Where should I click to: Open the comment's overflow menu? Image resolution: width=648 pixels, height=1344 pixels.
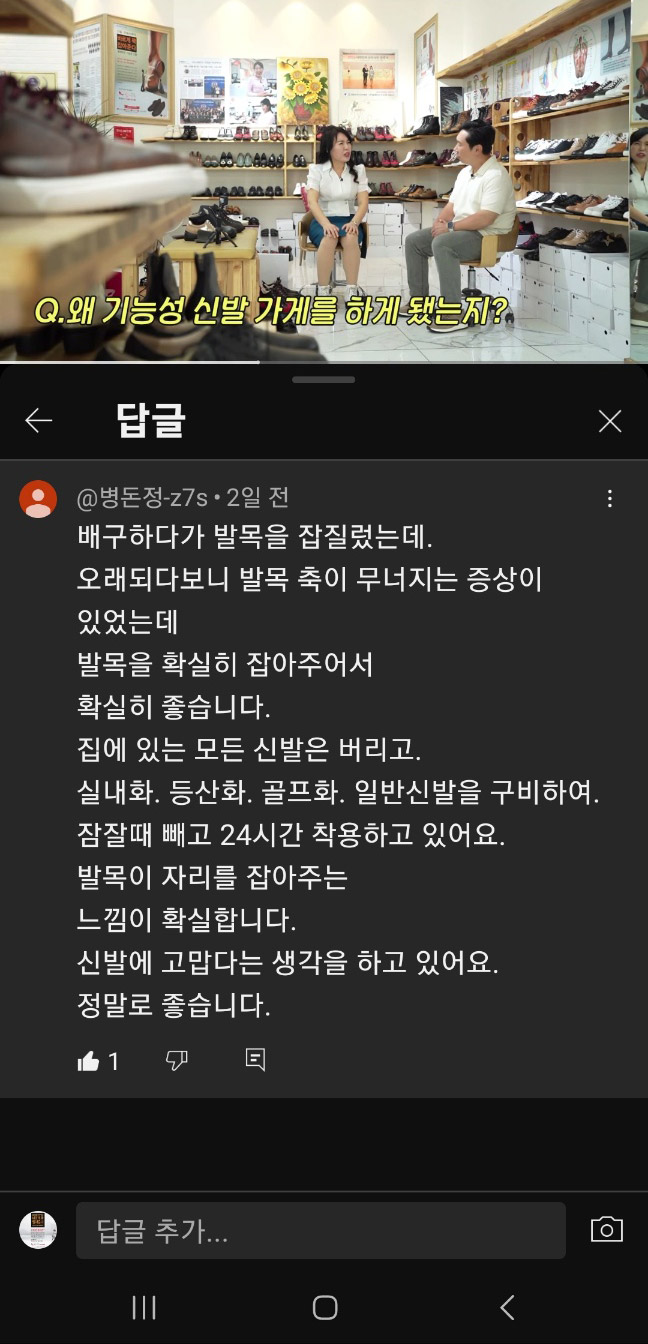pyautogui.click(x=610, y=499)
